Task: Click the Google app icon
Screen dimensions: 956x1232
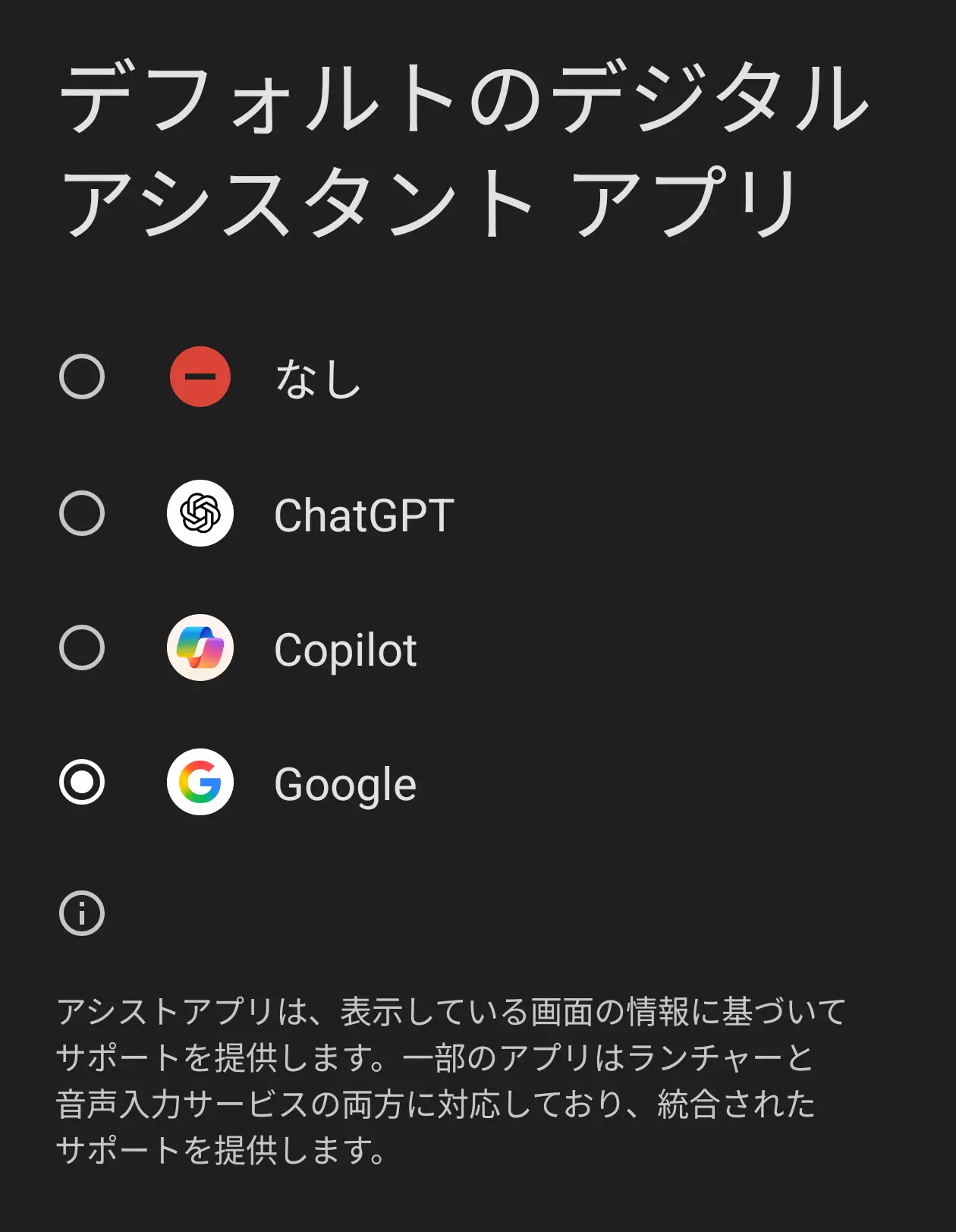Action: pos(200,783)
